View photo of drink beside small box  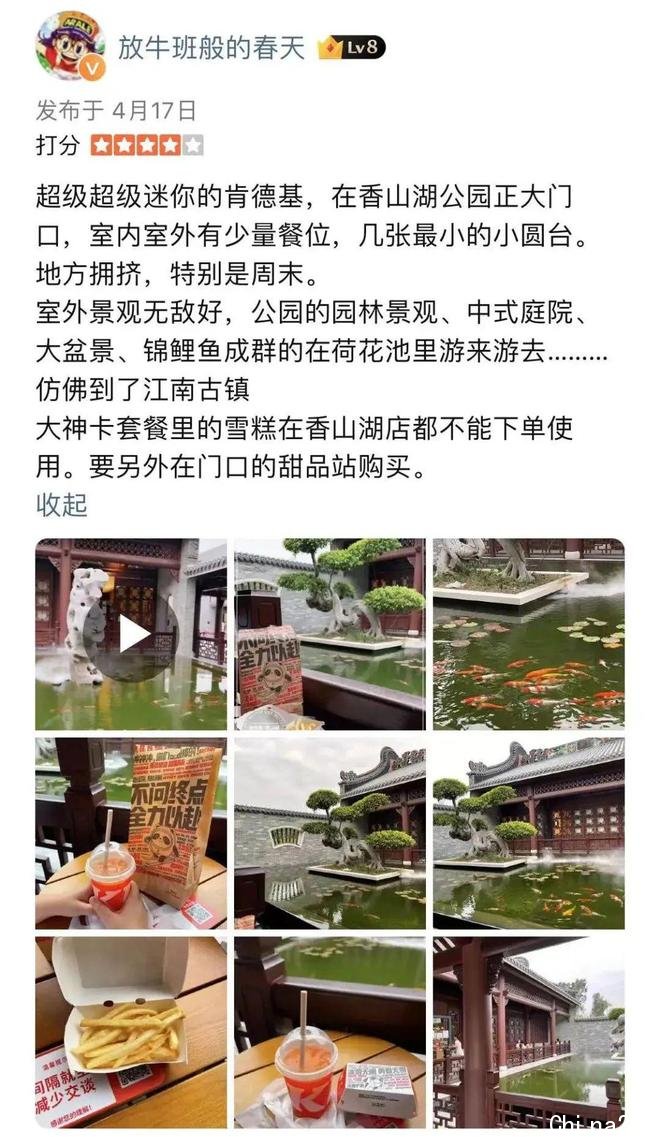330,1032
